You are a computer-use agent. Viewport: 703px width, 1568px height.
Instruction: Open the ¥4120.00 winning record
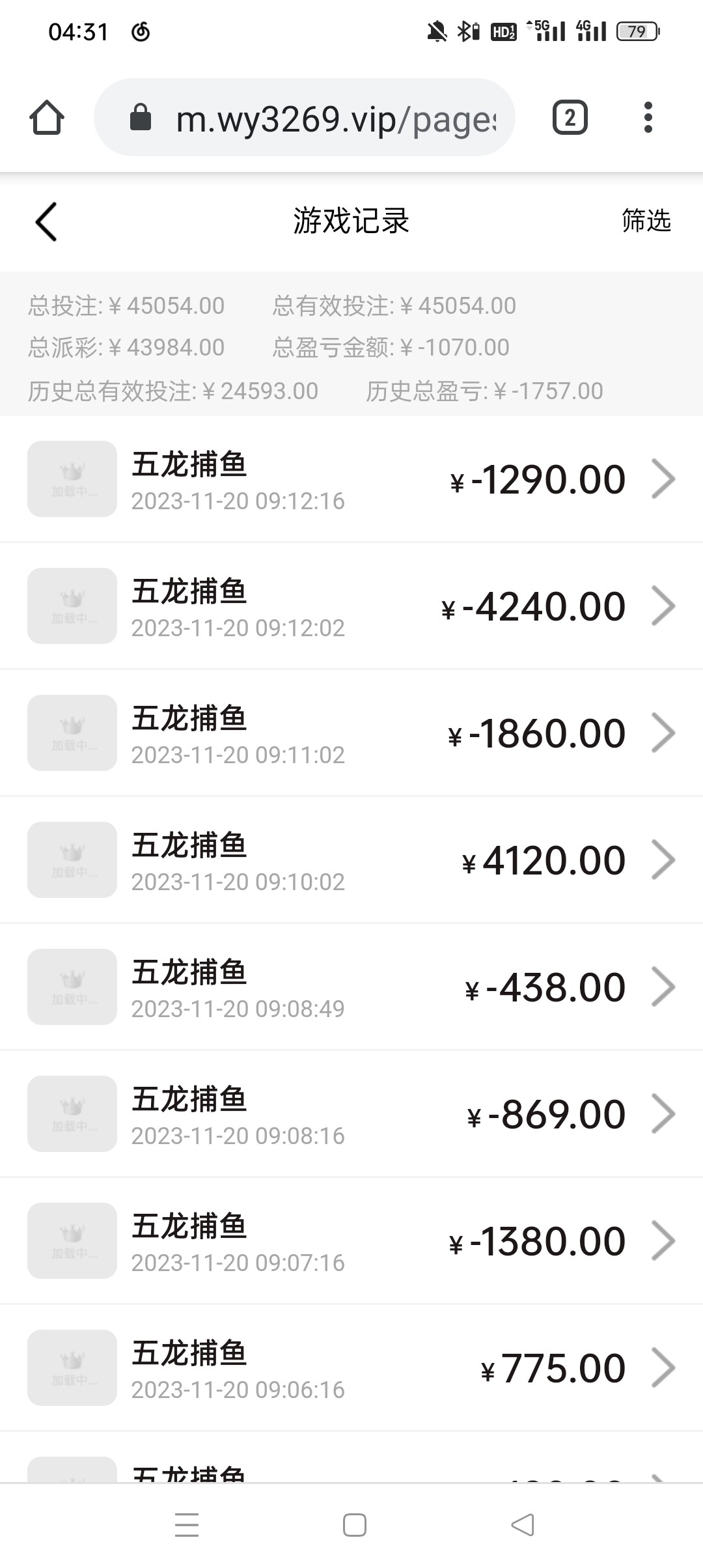[351, 860]
